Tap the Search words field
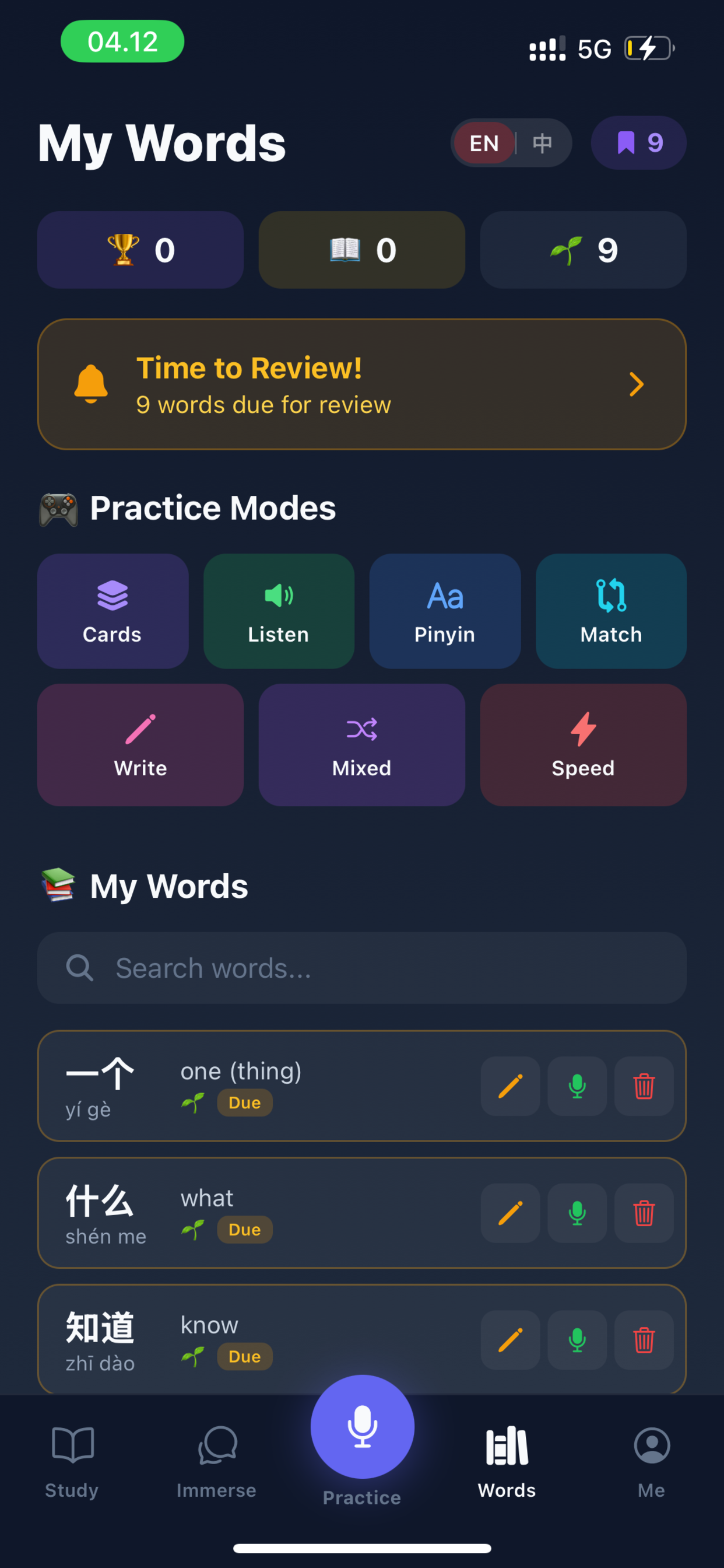 click(x=361, y=968)
